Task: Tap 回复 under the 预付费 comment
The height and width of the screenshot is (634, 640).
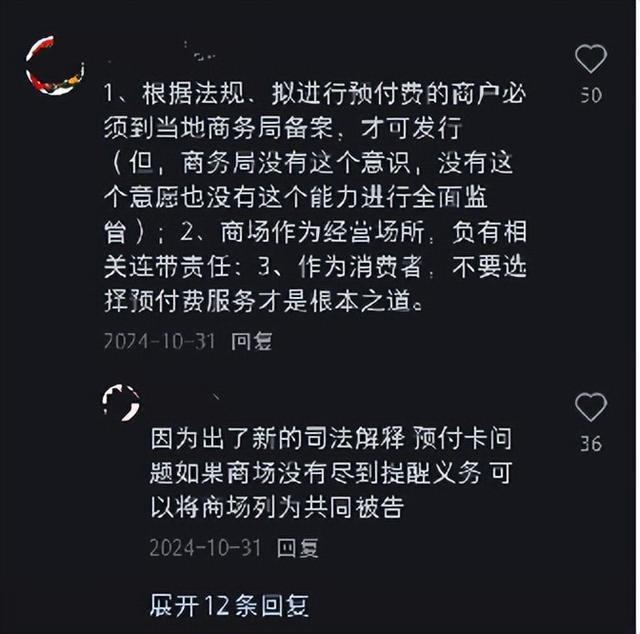Action: click(x=252, y=341)
